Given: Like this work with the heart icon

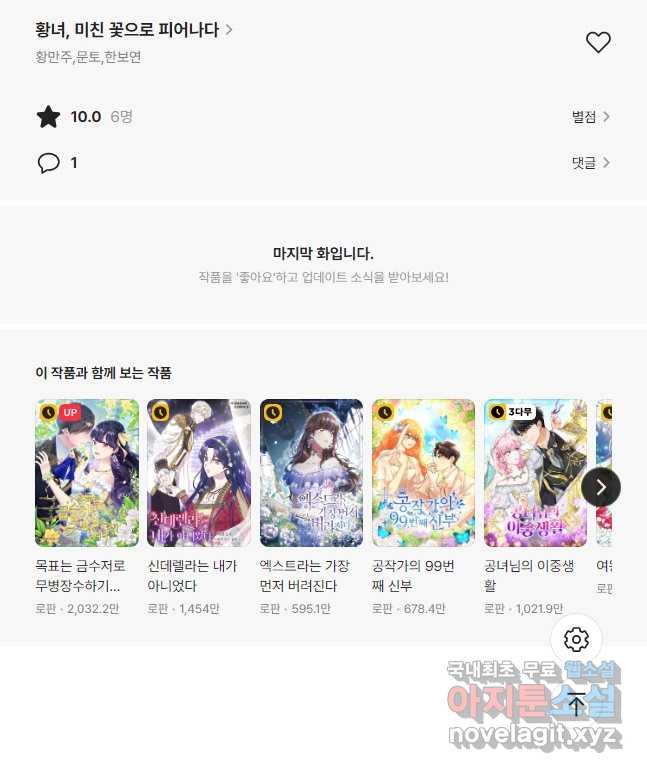Looking at the screenshot, I should coord(598,42).
